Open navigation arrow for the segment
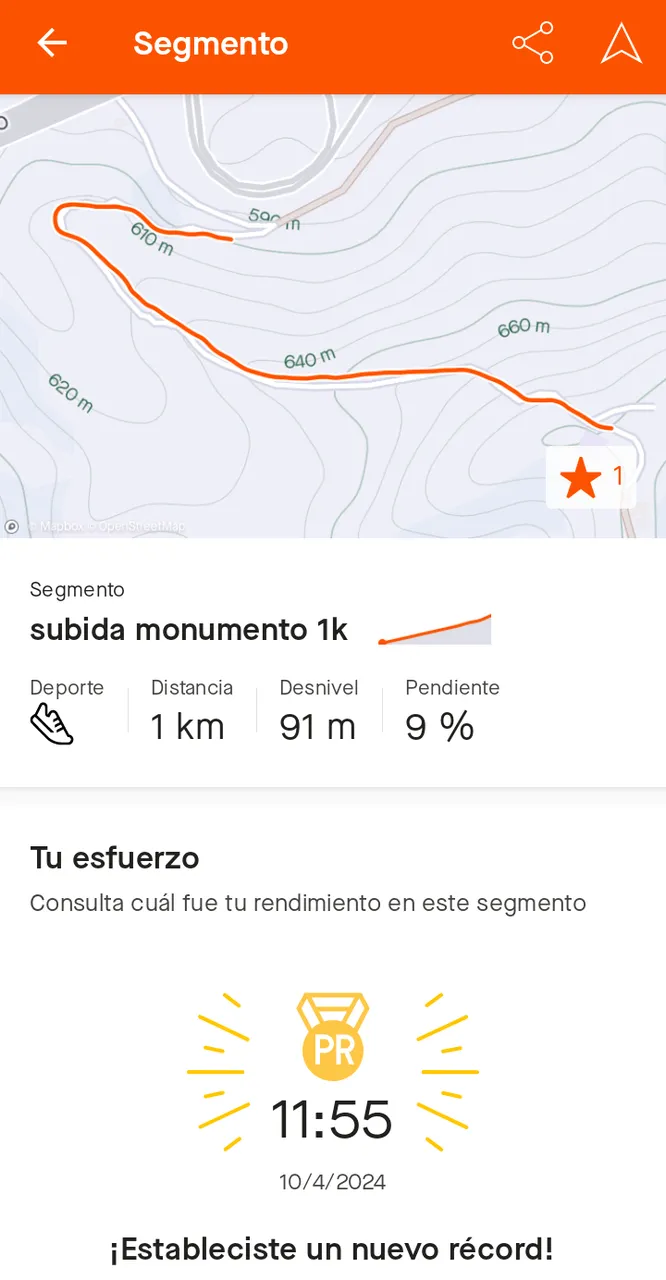666x1280 pixels. (621, 43)
